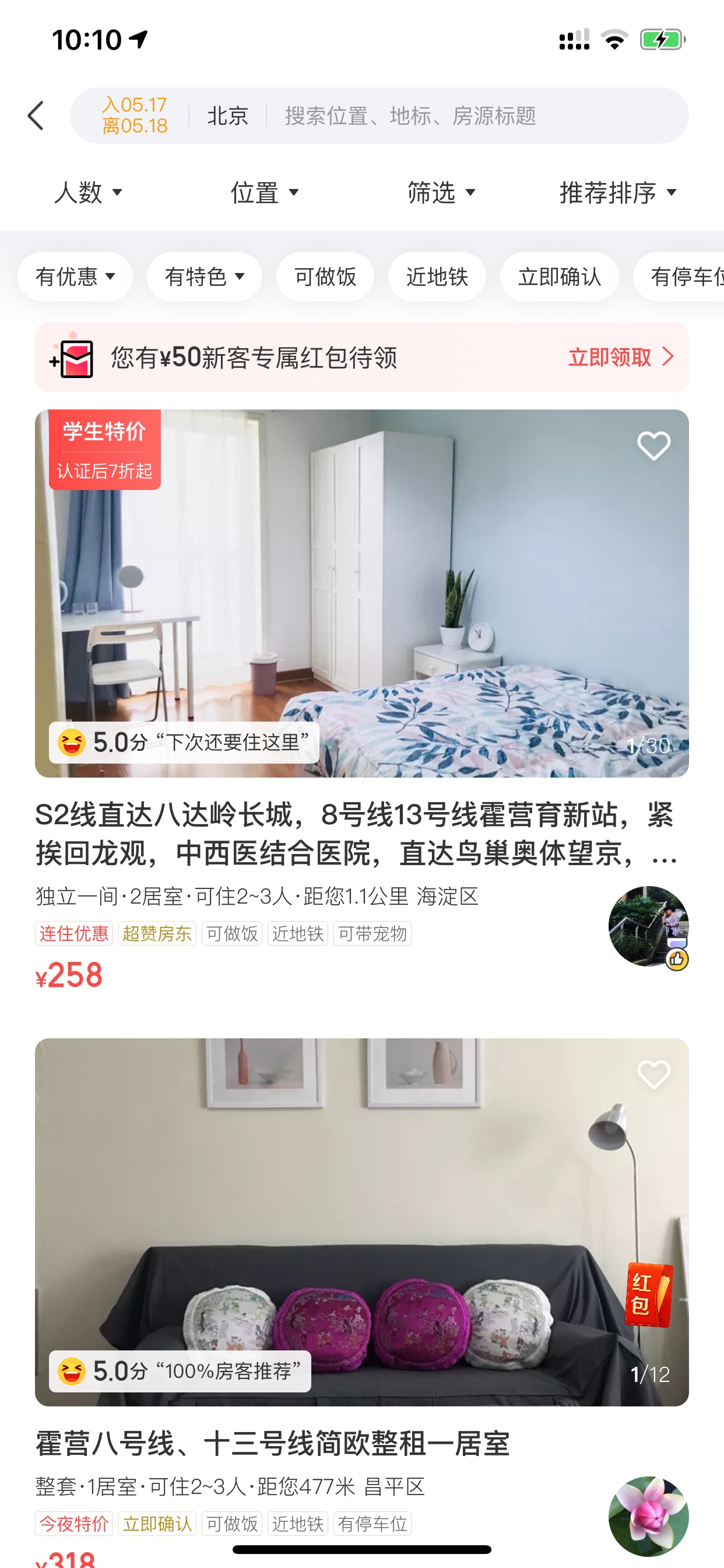Expand the 有特色 chip options
Viewport: 724px width, 1568px height.
[205, 276]
